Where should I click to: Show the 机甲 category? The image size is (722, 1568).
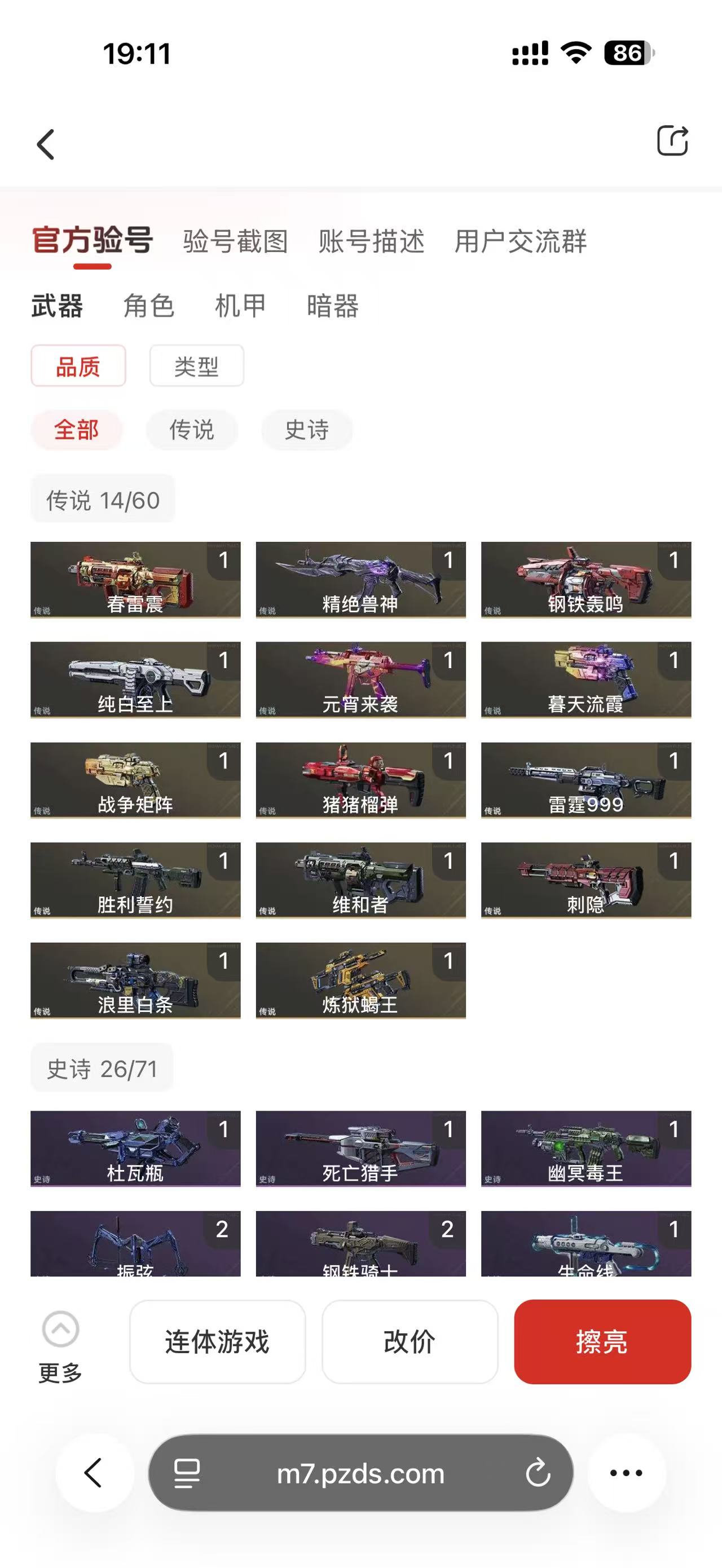(240, 306)
